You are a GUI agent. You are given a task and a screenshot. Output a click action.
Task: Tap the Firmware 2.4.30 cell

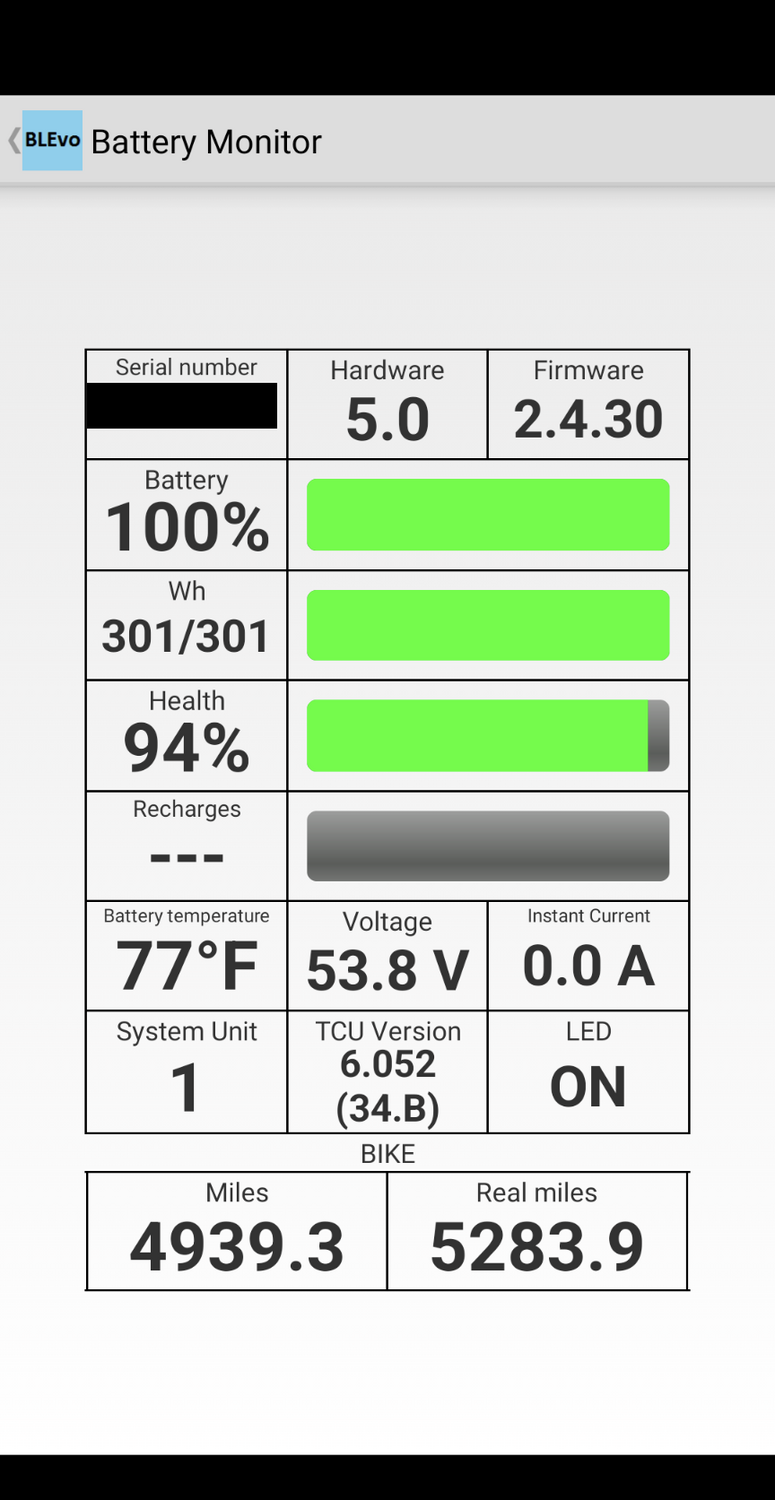[588, 404]
